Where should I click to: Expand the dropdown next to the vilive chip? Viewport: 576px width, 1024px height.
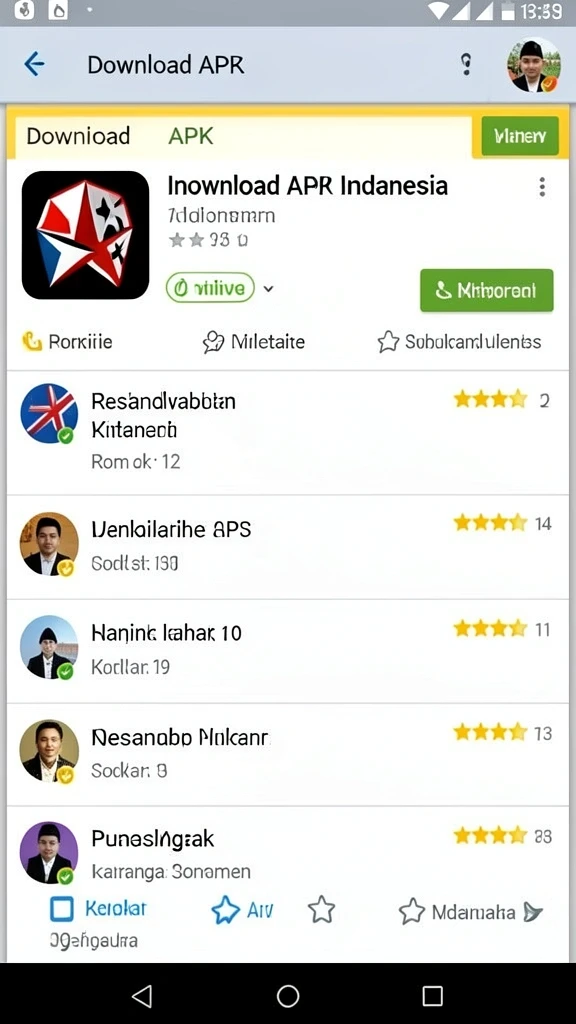268,289
